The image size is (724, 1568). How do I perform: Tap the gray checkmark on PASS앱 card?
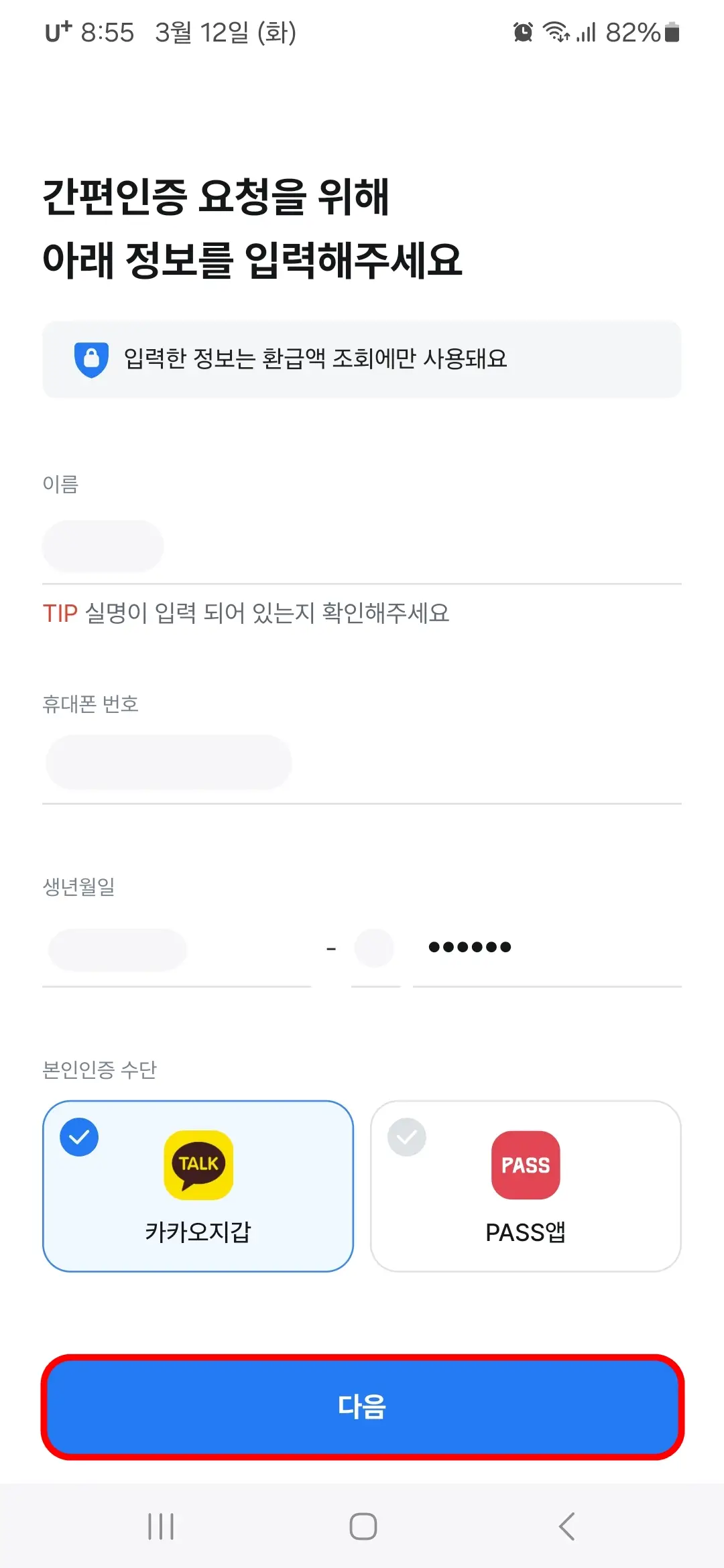click(405, 1136)
